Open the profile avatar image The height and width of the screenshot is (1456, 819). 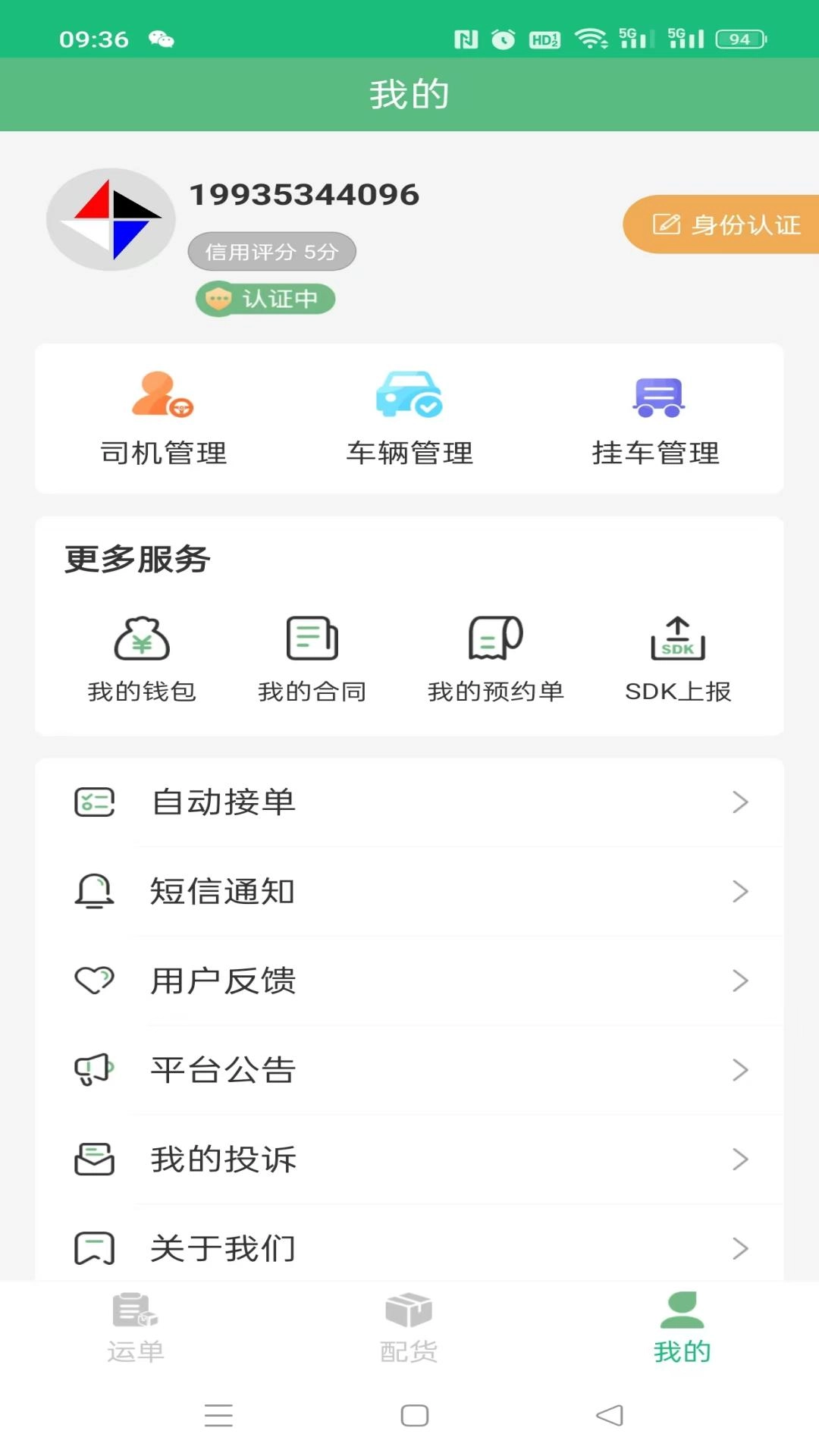(110, 219)
